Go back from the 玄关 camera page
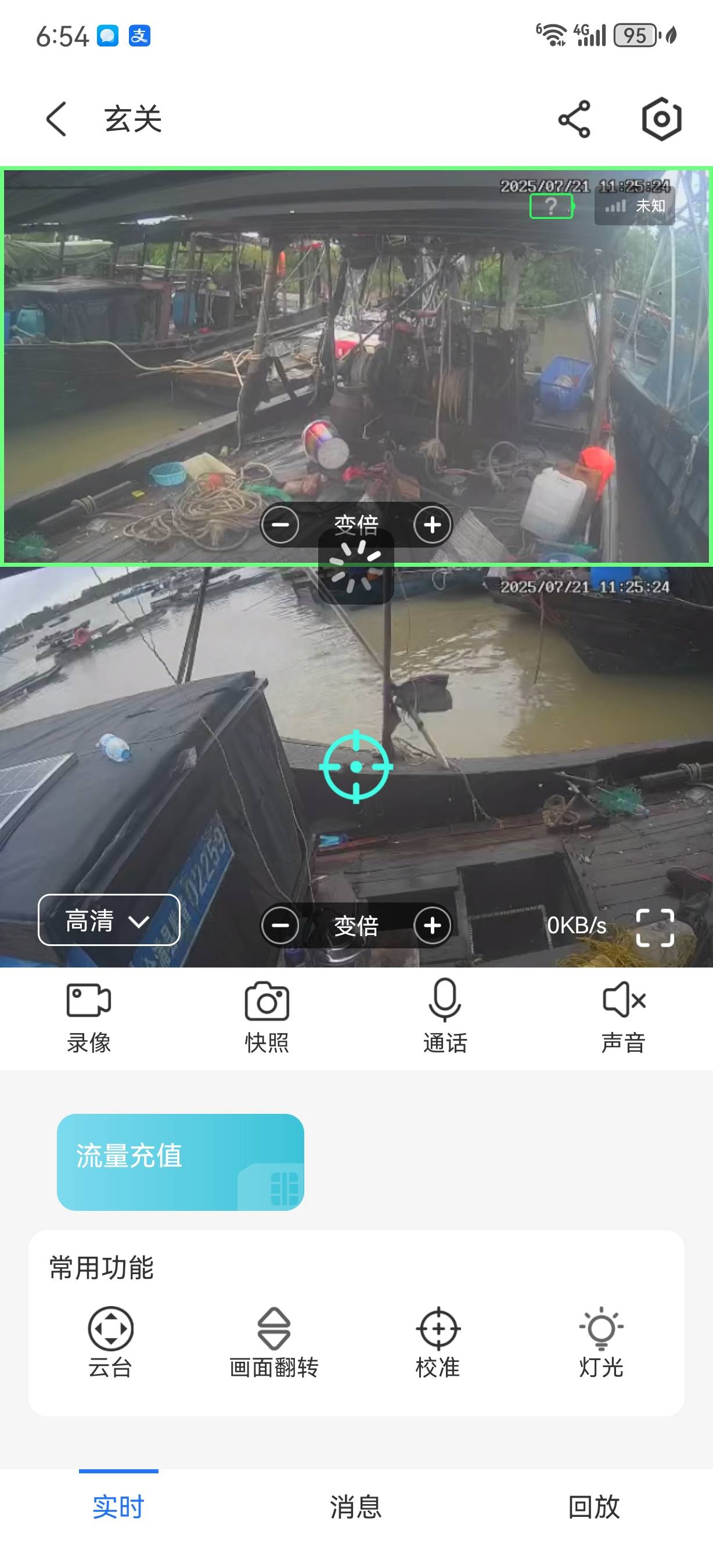Screen dimensions: 713x1568 [x=56, y=118]
